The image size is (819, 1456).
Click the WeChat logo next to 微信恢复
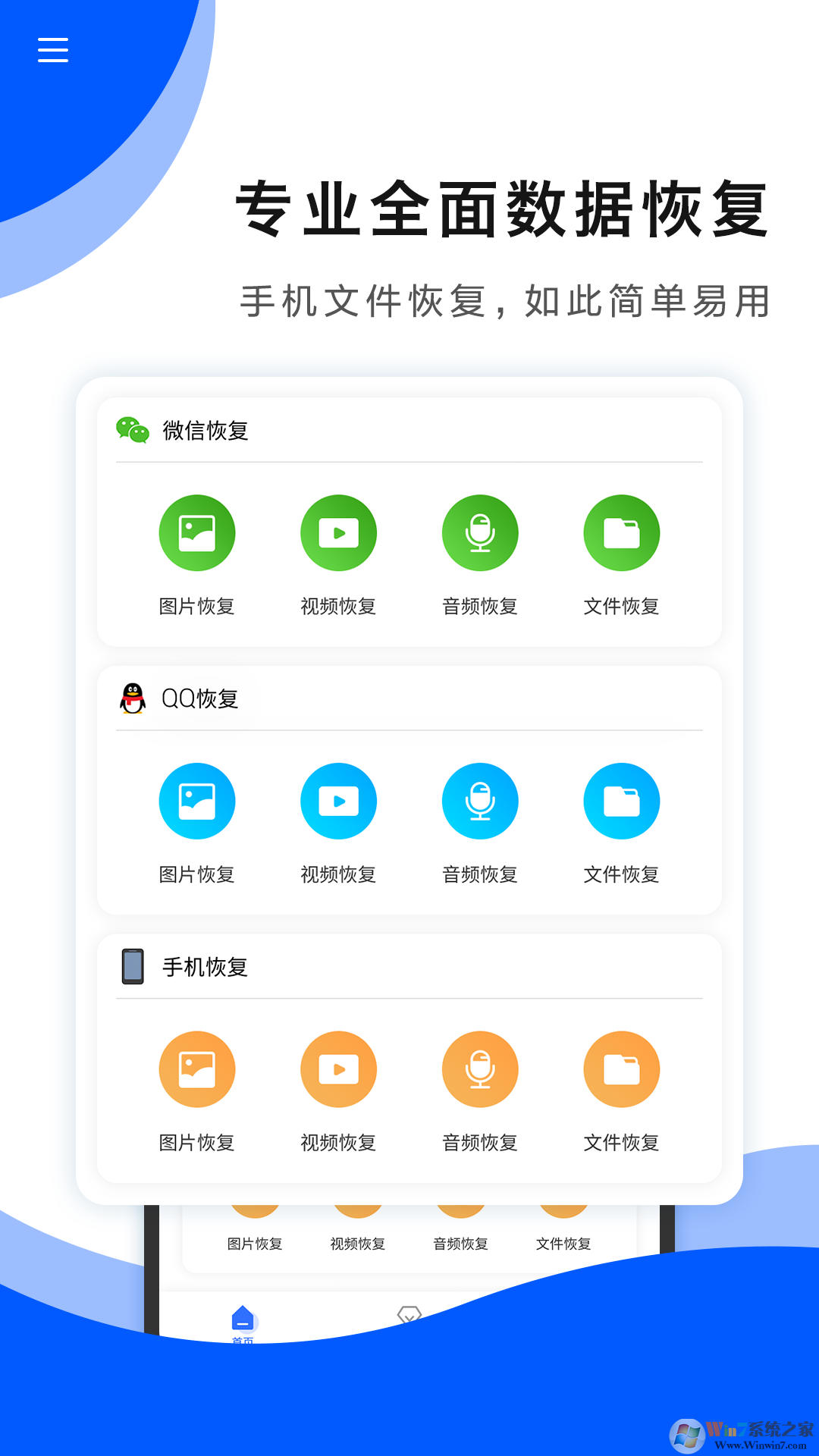pos(133,430)
